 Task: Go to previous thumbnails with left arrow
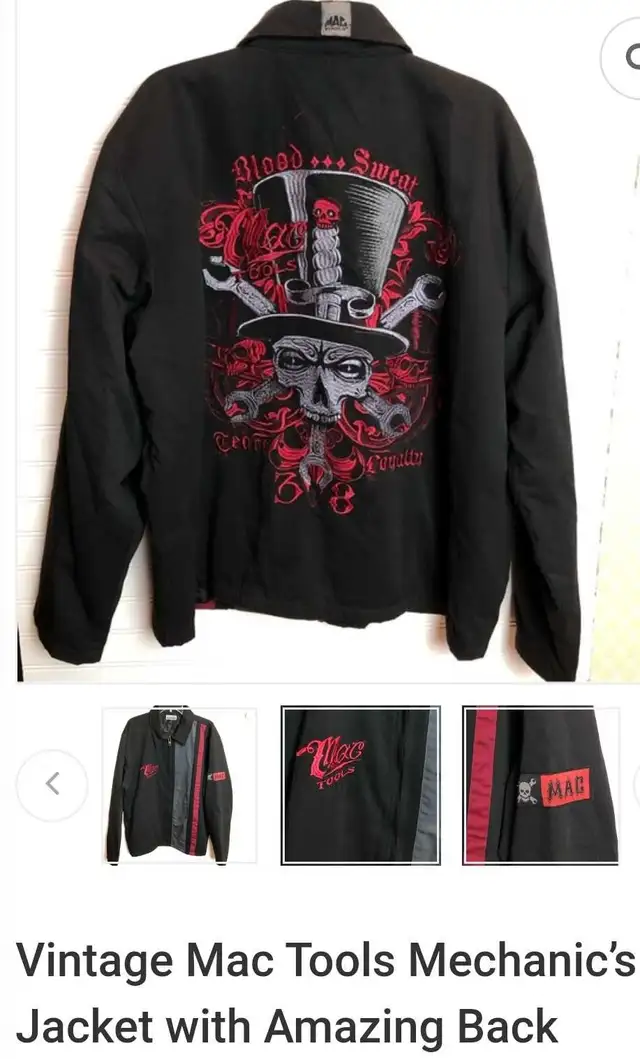[53, 785]
